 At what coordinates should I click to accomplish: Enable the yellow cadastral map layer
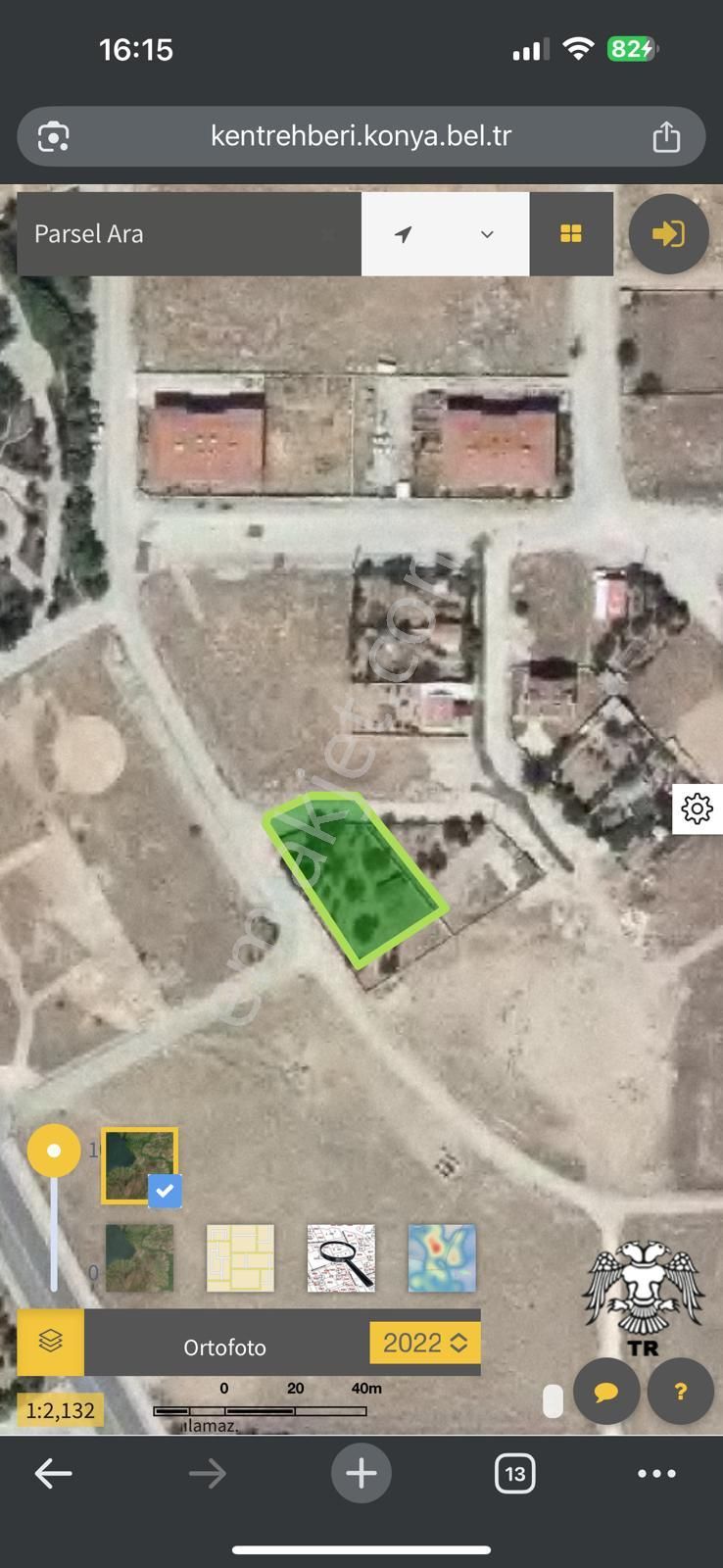tap(240, 1257)
